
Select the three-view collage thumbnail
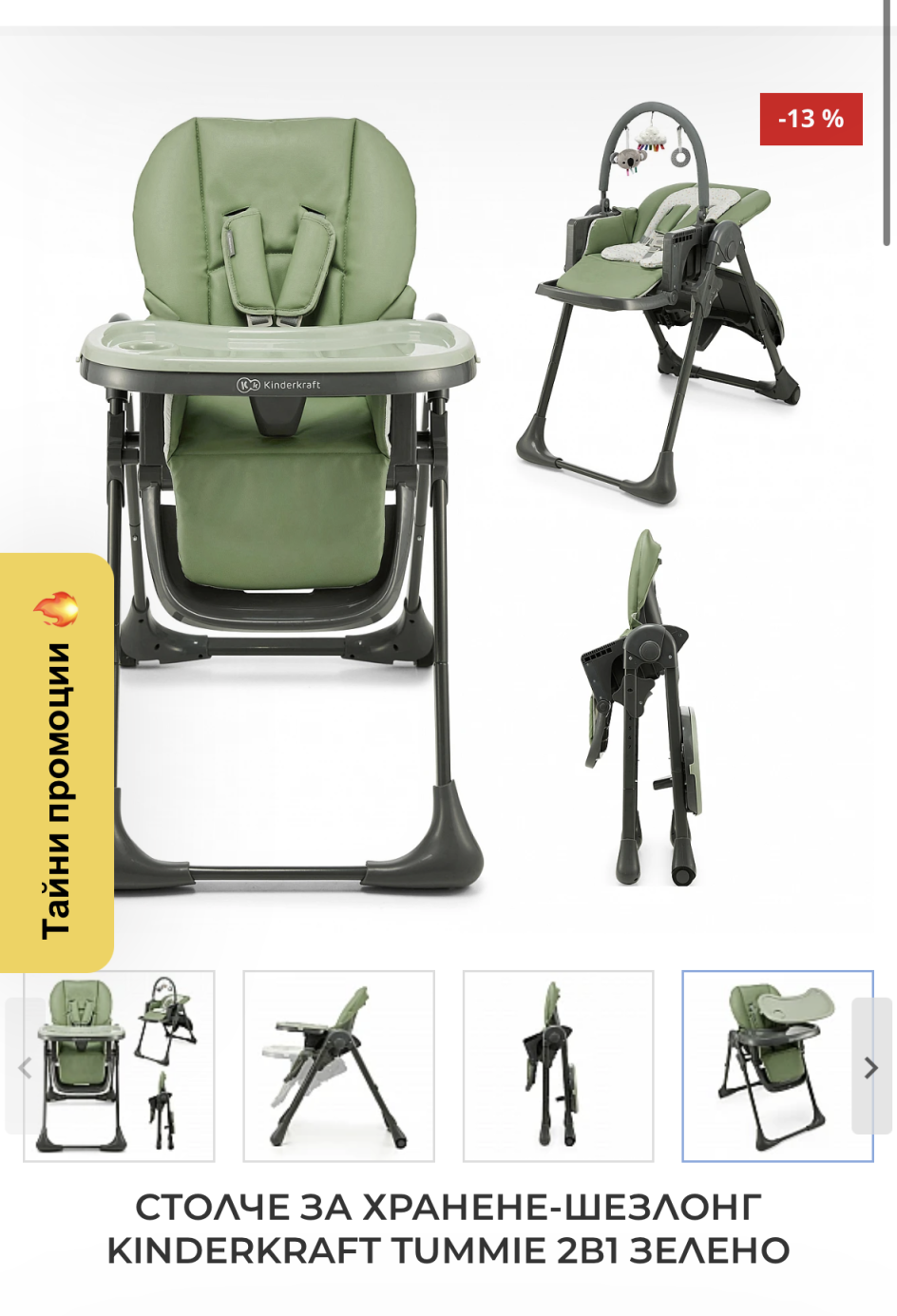click(120, 1066)
